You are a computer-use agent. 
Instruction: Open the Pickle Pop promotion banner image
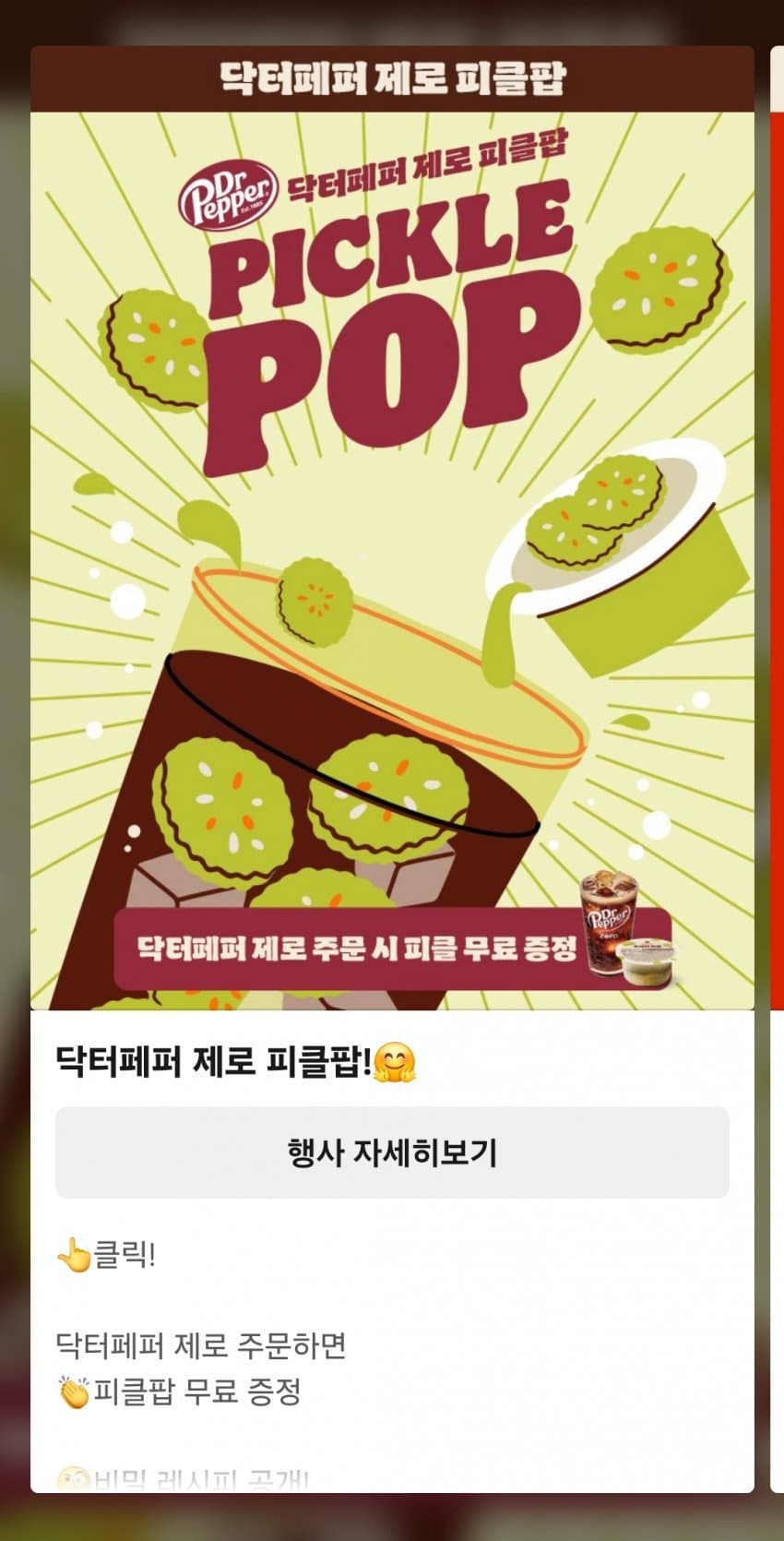click(x=392, y=561)
